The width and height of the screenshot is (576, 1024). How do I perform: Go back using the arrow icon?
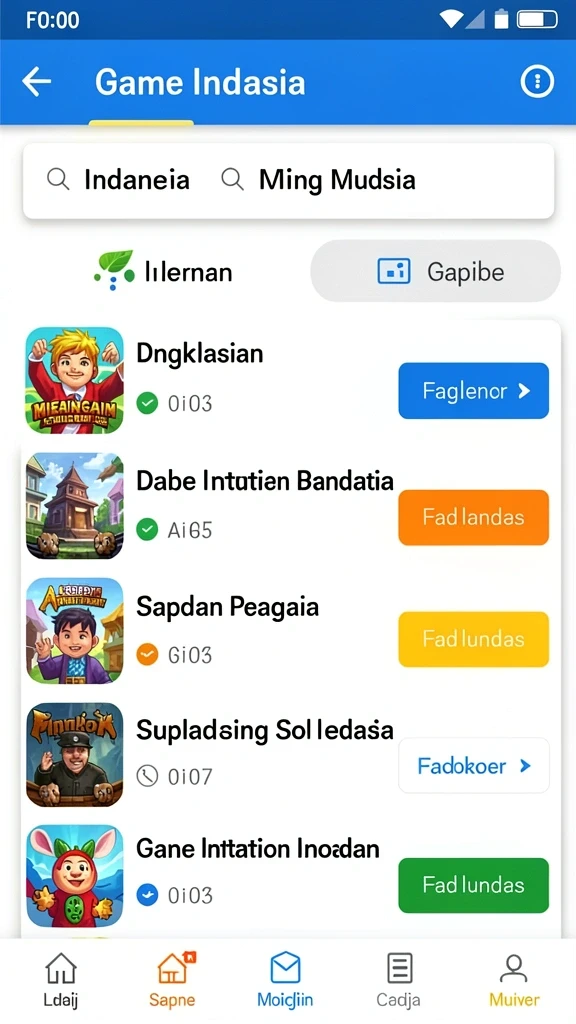pos(37,82)
